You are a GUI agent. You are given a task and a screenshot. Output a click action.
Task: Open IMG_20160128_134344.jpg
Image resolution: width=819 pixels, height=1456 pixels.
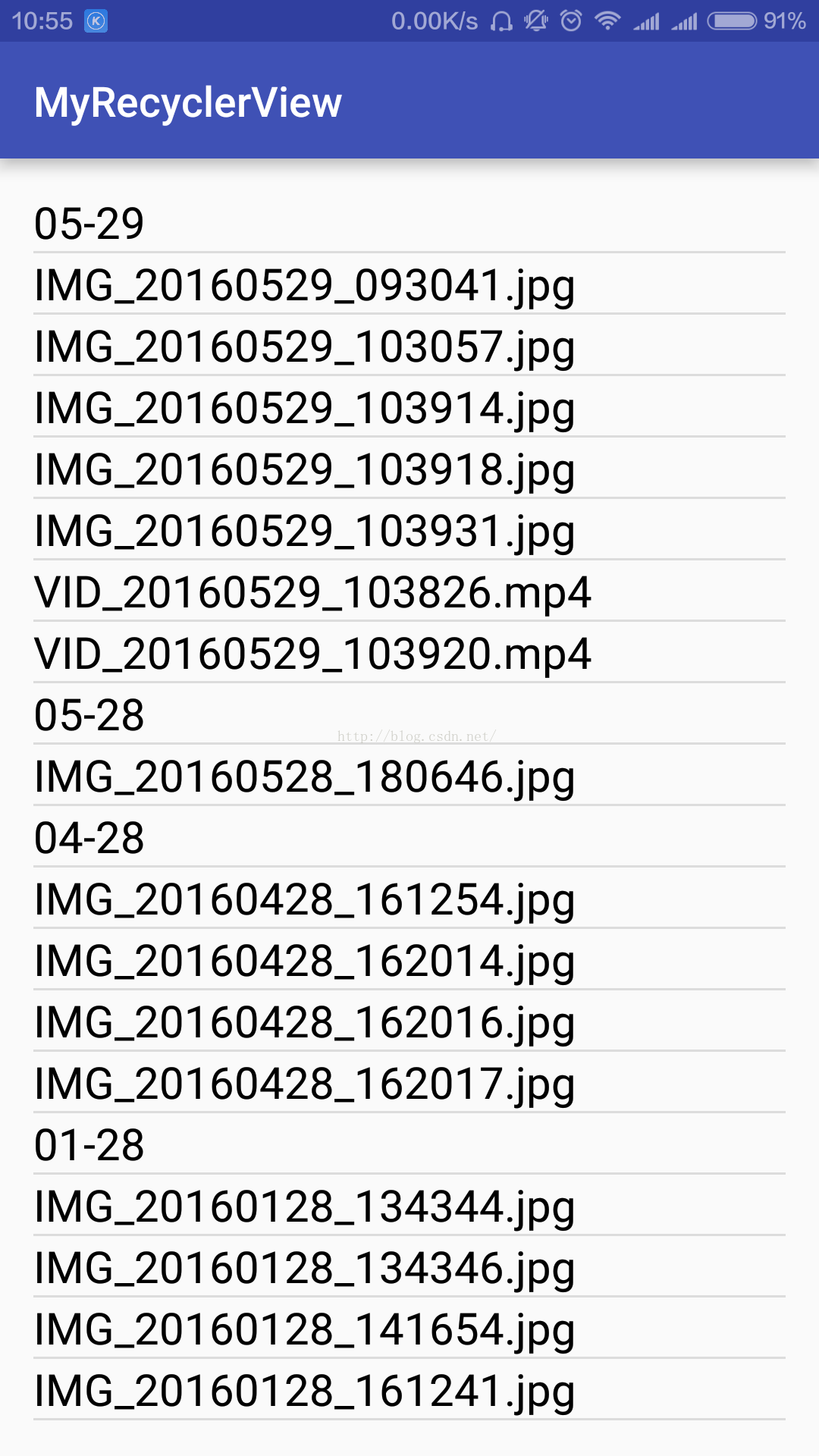pyautogui.click(x=305, y=1207)
